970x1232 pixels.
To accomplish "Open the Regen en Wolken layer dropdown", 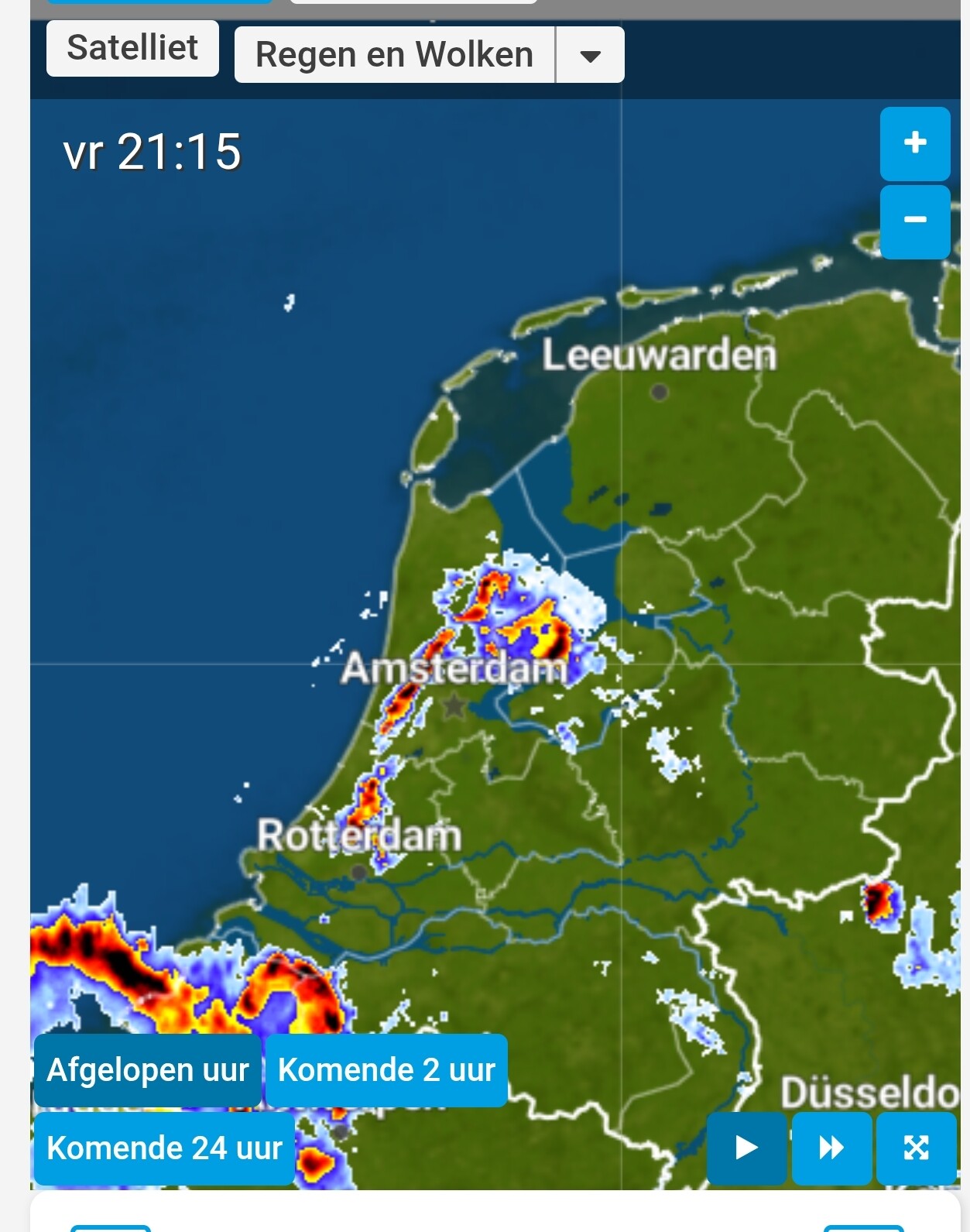I will [590, 55].
